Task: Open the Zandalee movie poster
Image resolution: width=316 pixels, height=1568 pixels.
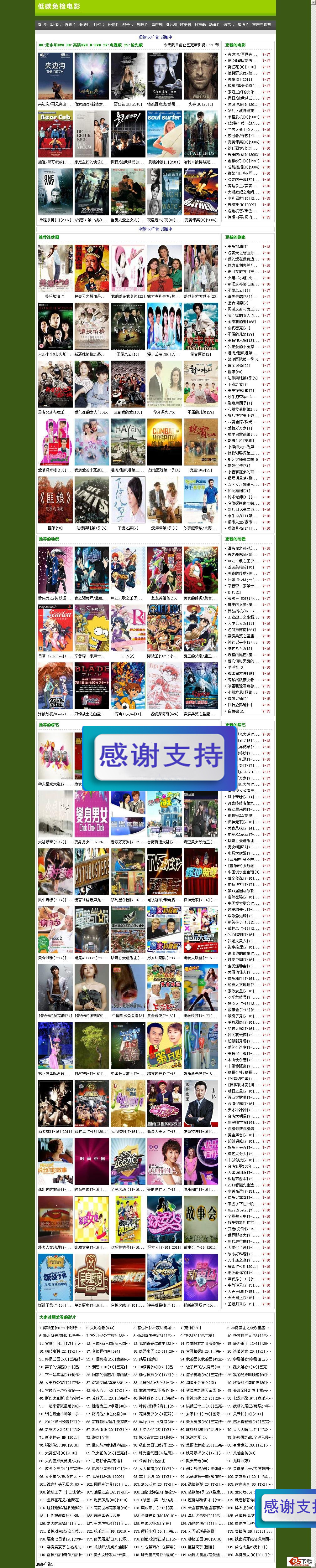Action: 164,76
